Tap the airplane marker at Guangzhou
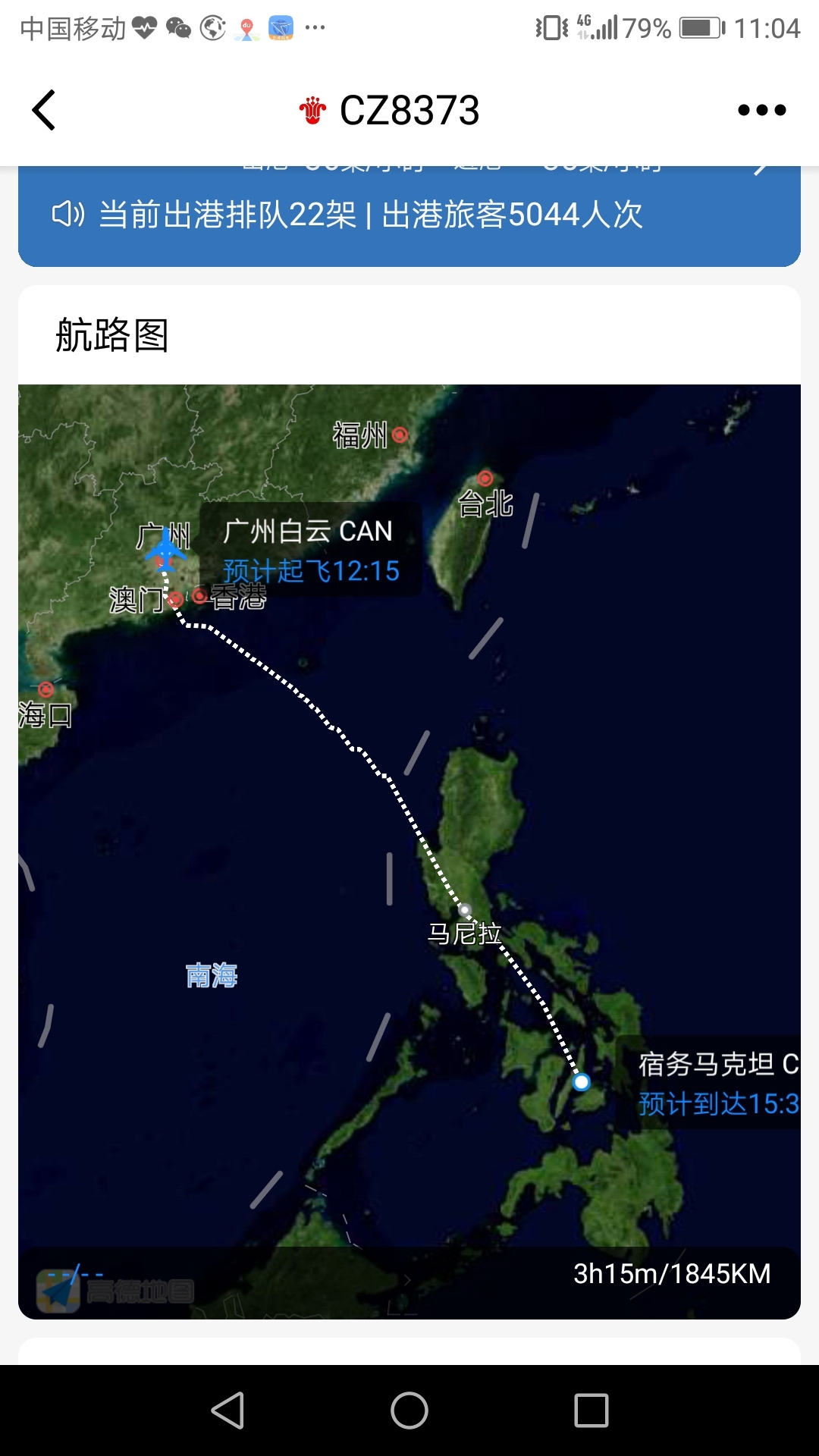 (165, 549)
